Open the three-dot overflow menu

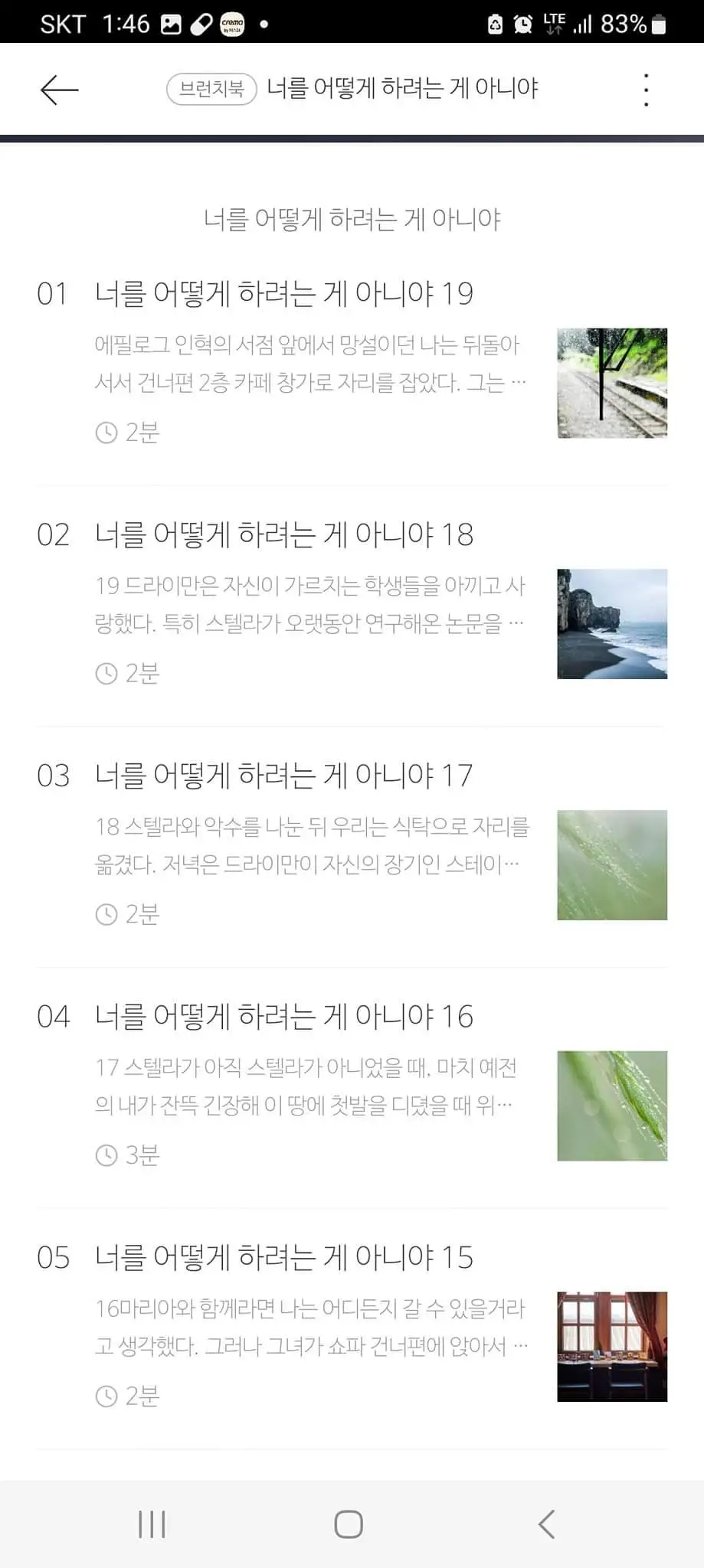point(647,90)
